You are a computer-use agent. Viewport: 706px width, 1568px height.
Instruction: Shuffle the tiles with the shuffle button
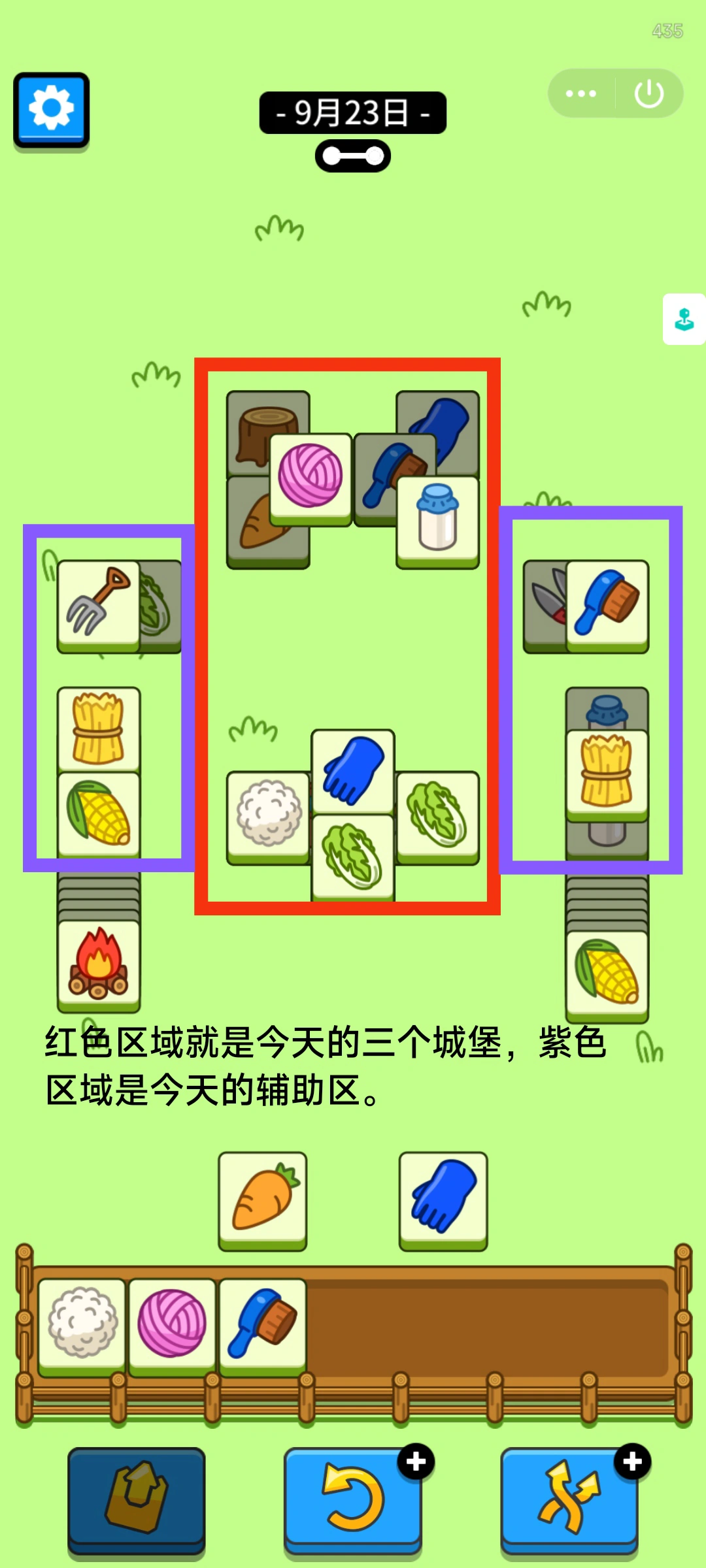[569, 1499]
